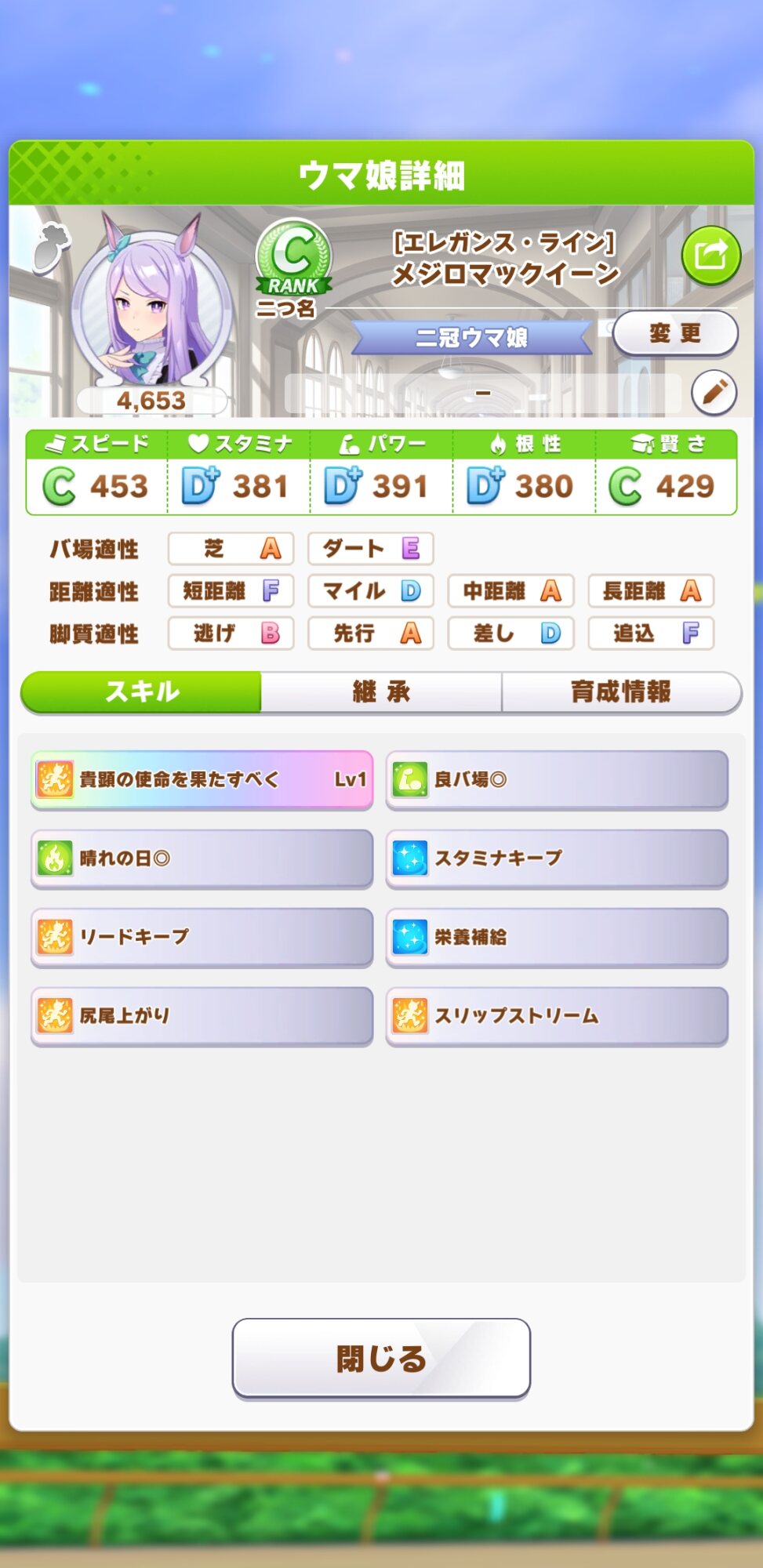
Task: Tap the carrot icon beside the portrait
Action: point(52,246)
